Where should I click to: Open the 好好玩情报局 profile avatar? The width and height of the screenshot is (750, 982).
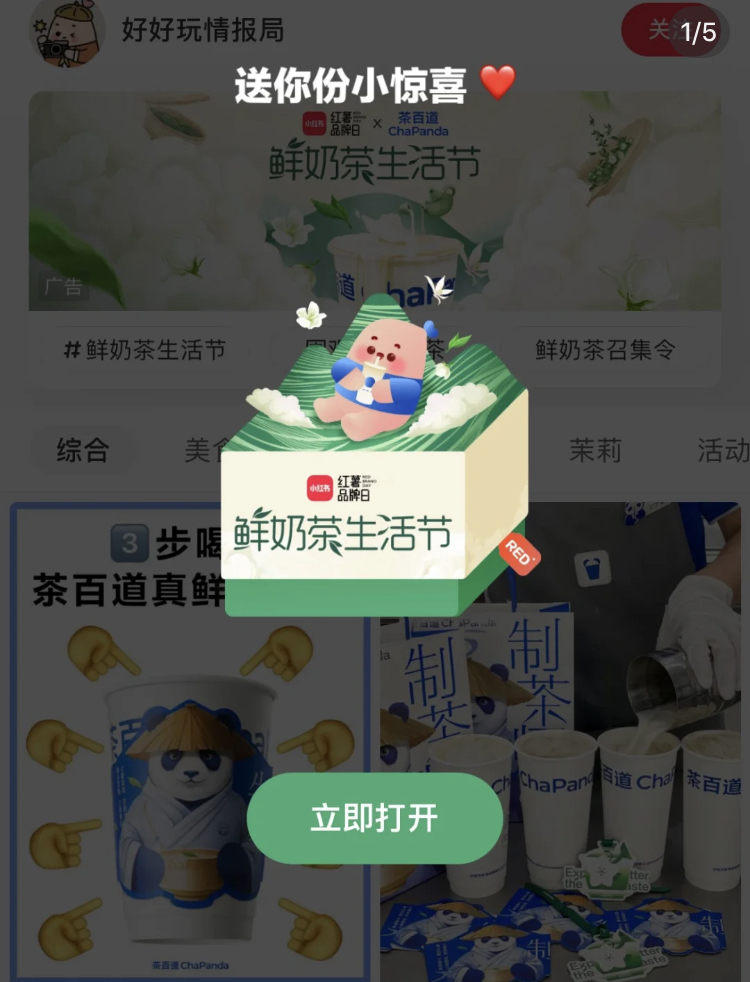(x=68, y=32)
